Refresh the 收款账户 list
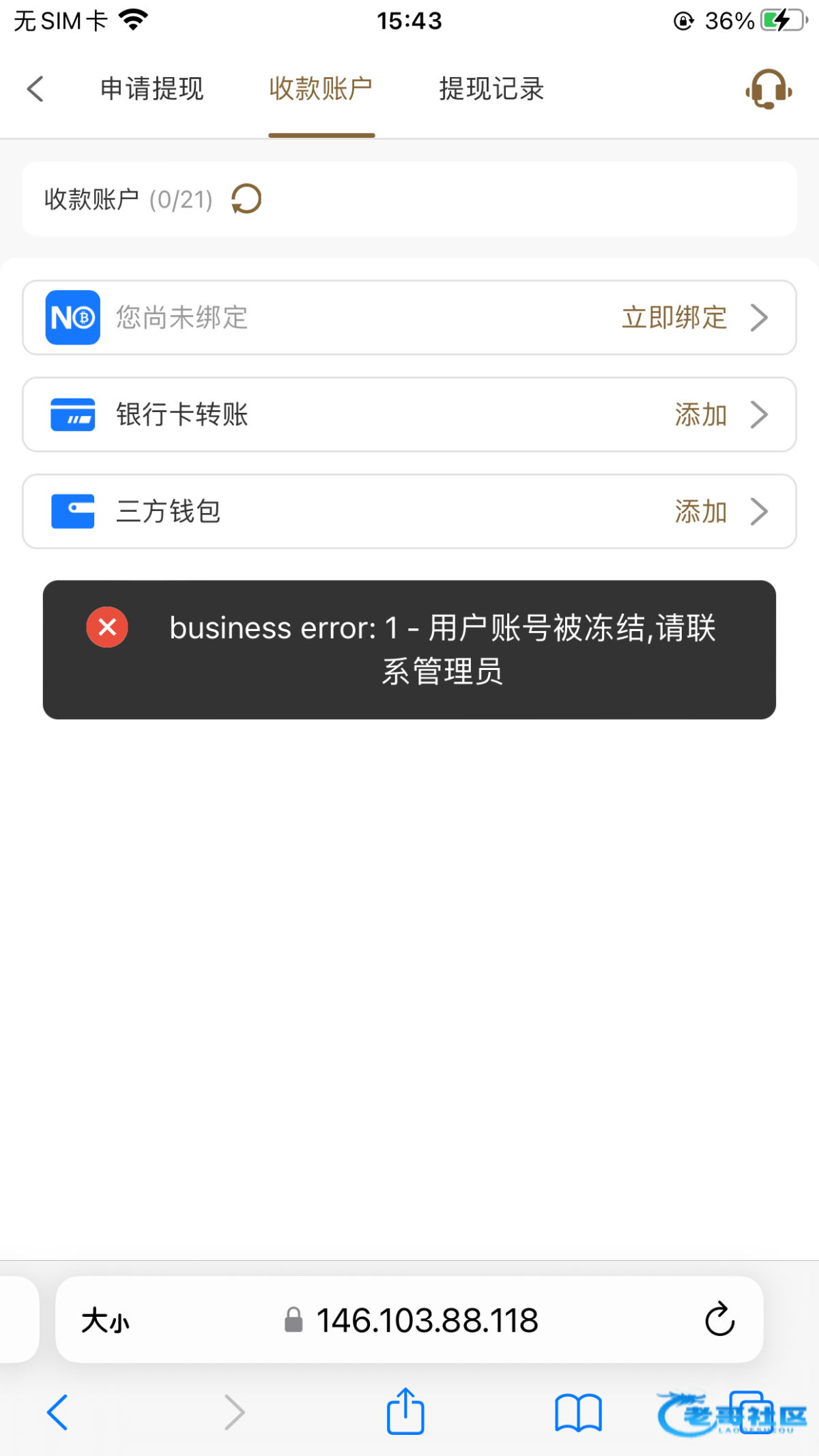 pos(246,199)
